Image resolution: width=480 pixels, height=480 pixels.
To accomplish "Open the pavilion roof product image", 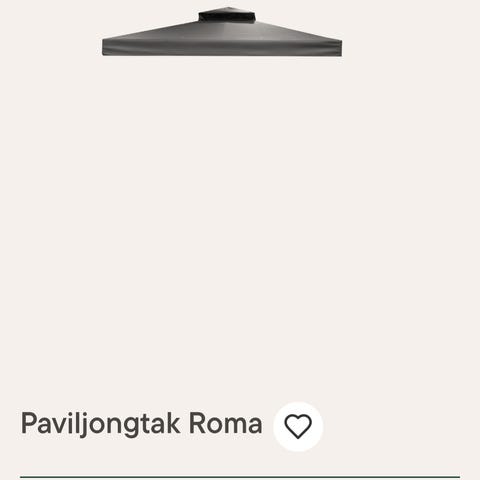I will point(222,32).
